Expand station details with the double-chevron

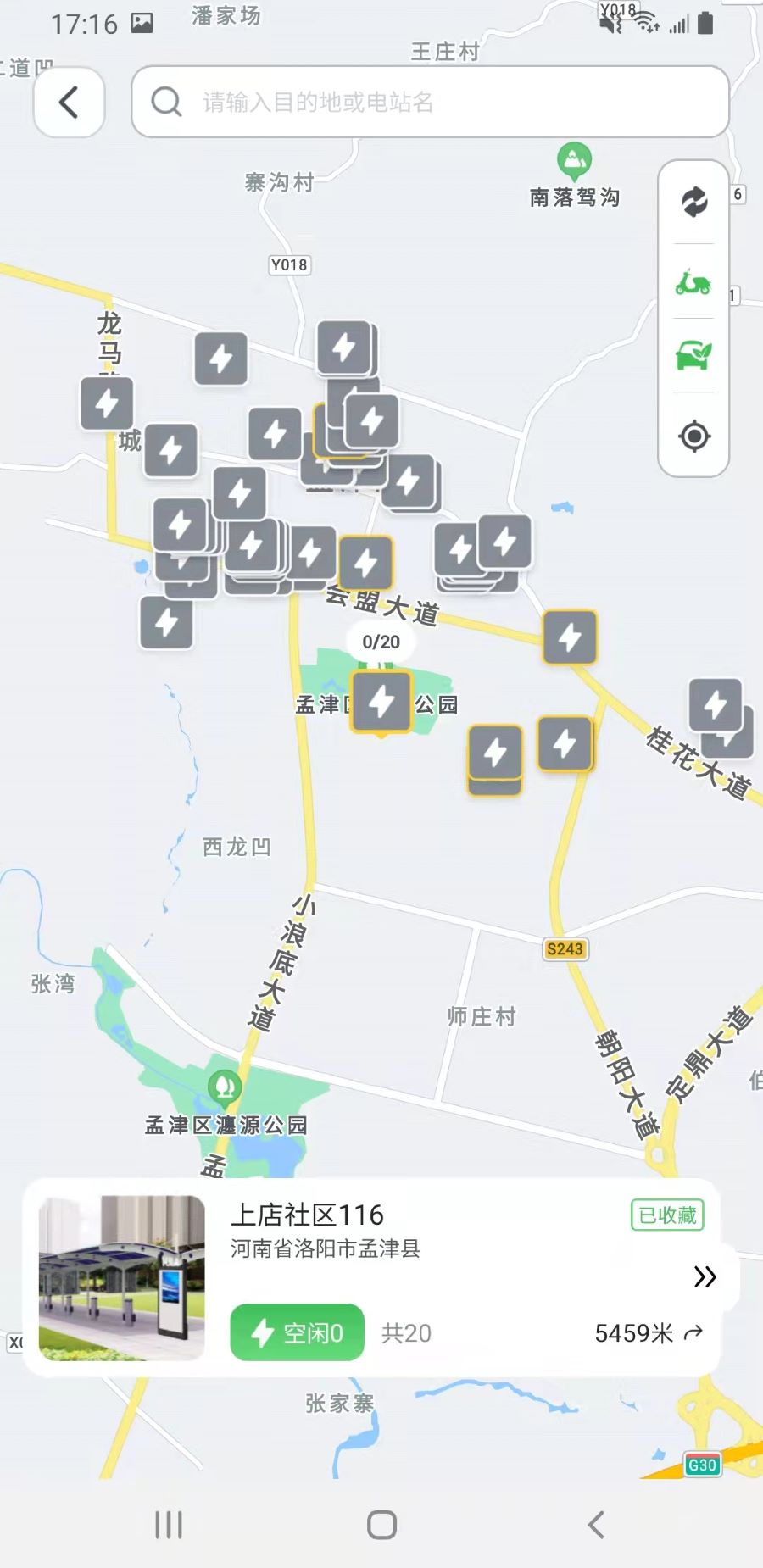click(x=705, y=1277)
